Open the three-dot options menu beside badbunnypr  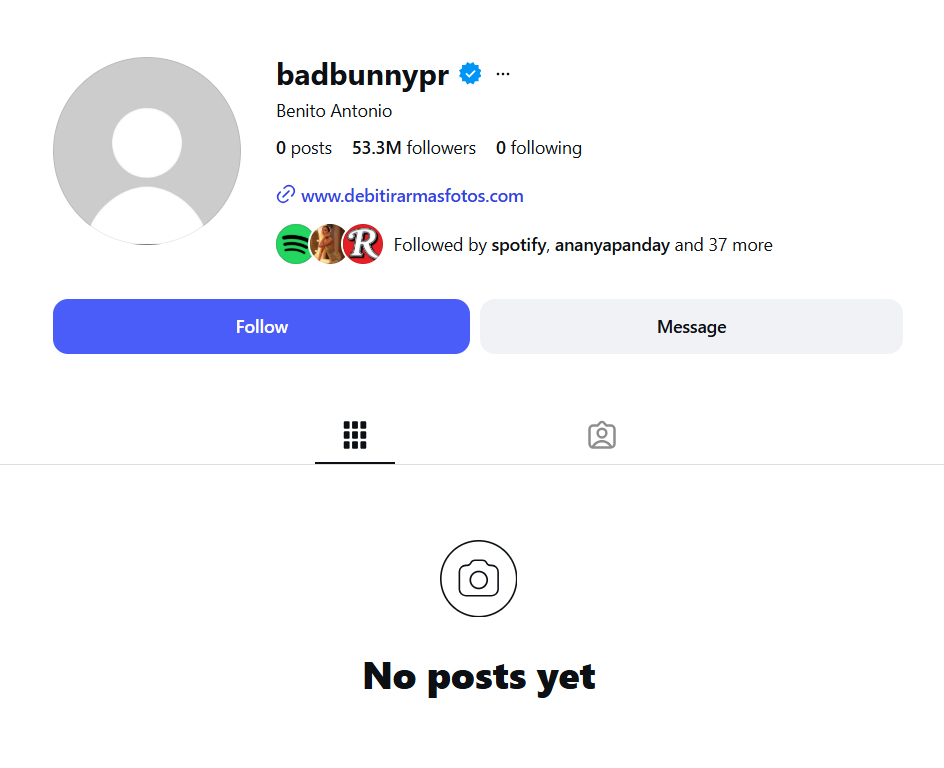coord(503,74)
